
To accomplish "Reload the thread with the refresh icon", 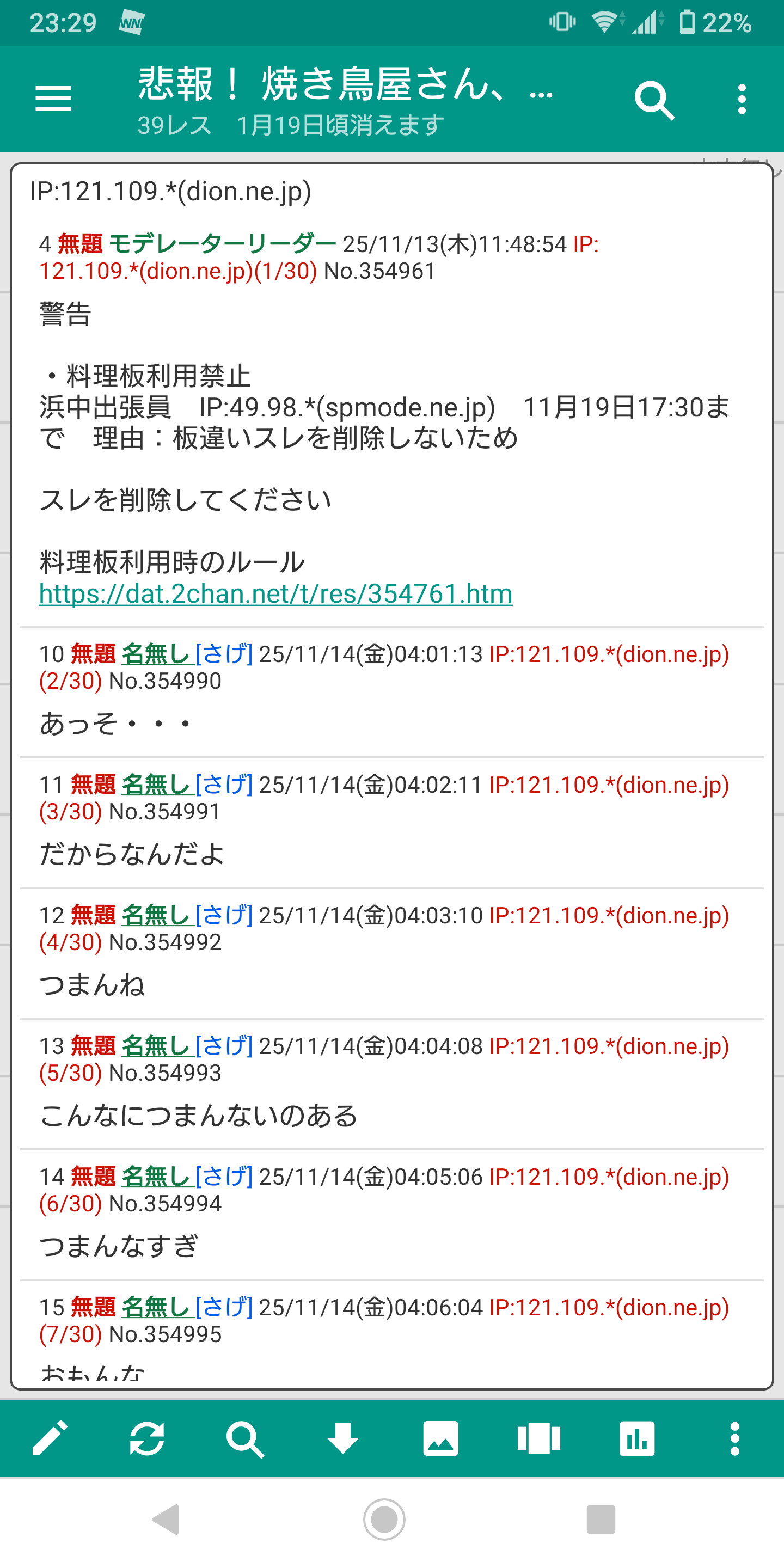I will [x=148, y=1439].
